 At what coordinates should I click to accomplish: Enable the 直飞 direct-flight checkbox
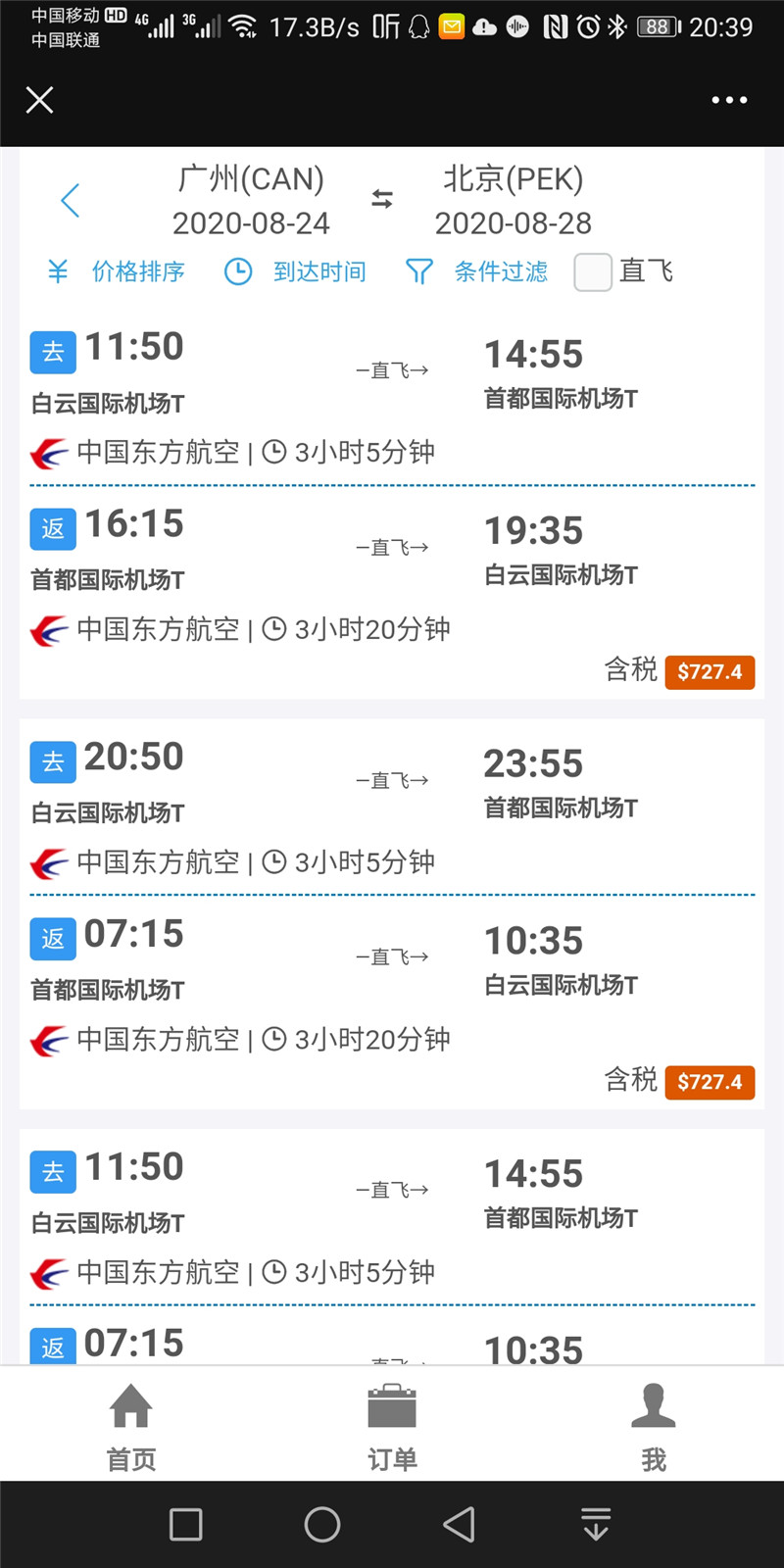[592, 272]
